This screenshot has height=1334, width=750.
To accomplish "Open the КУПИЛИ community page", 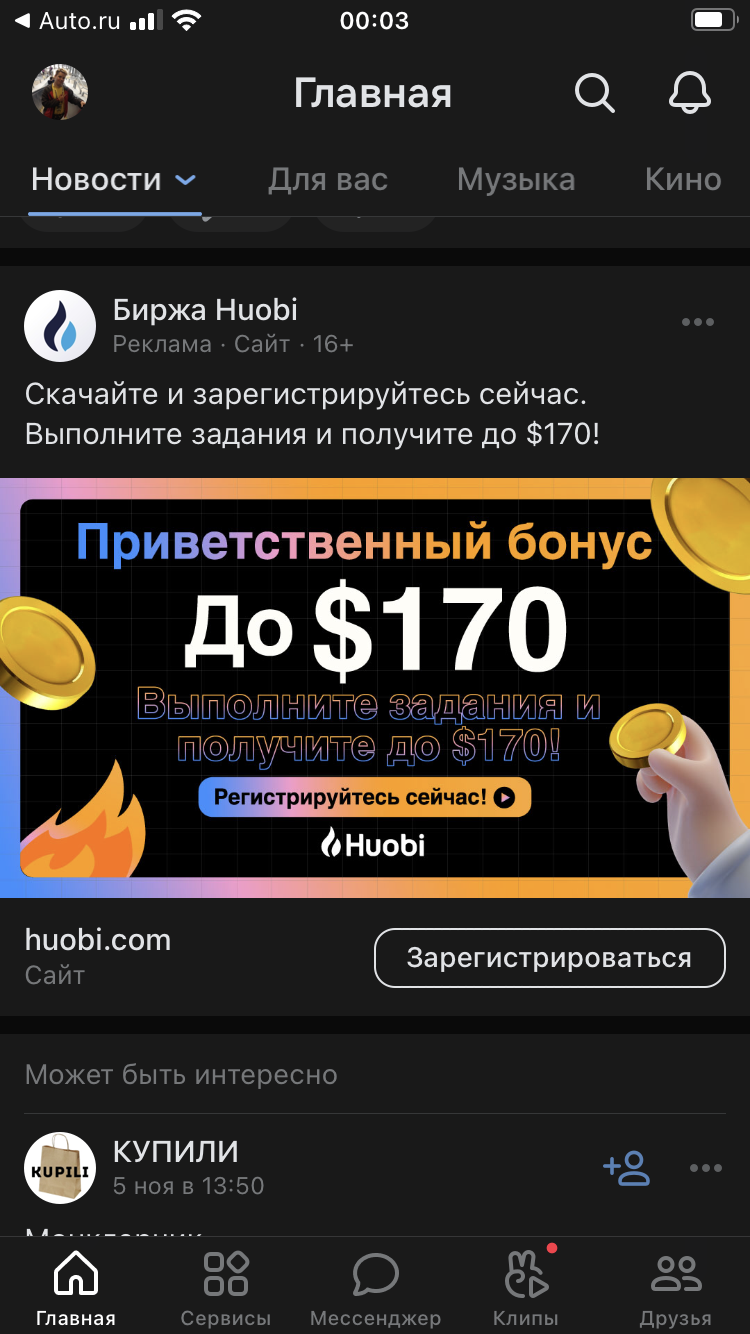I will (176, 1151).
